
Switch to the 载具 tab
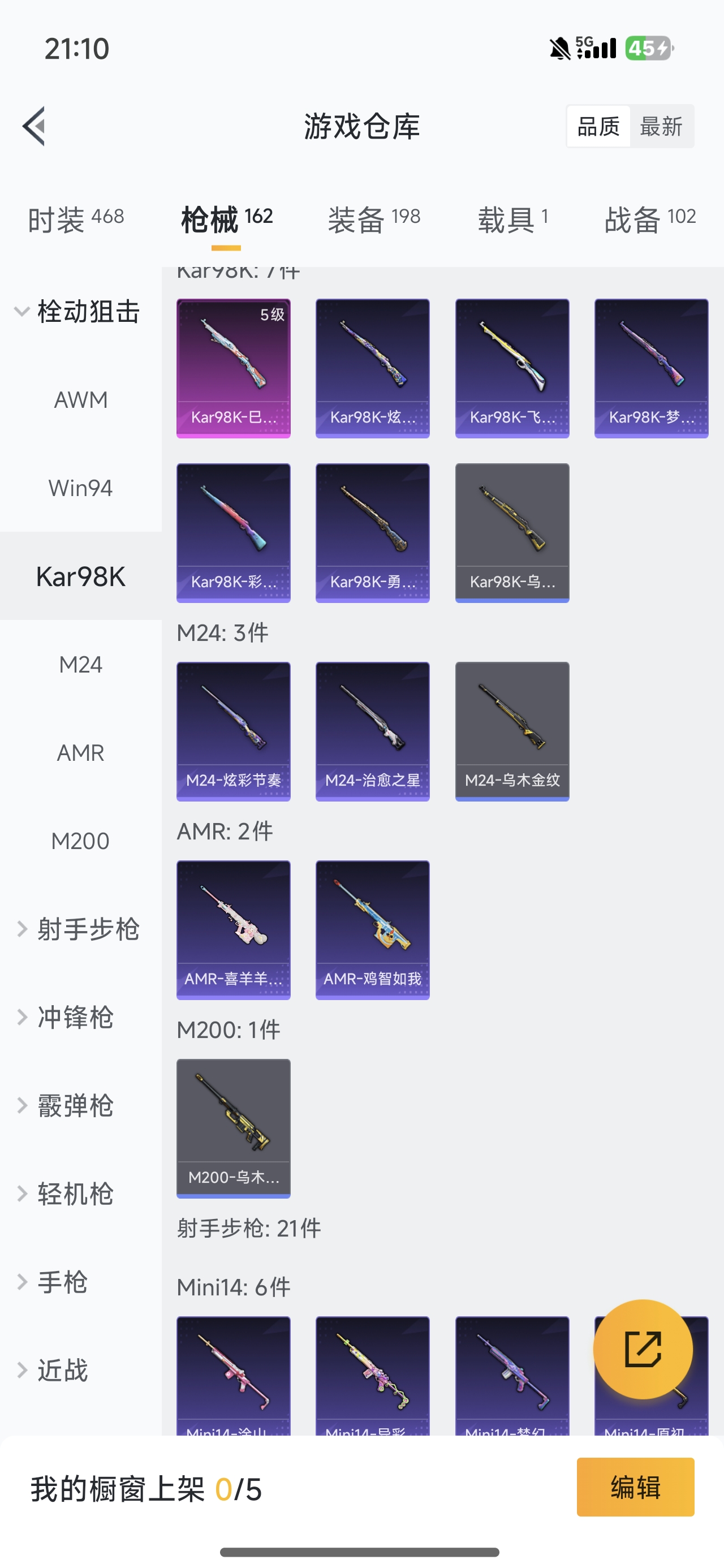(x=512, y=219)
